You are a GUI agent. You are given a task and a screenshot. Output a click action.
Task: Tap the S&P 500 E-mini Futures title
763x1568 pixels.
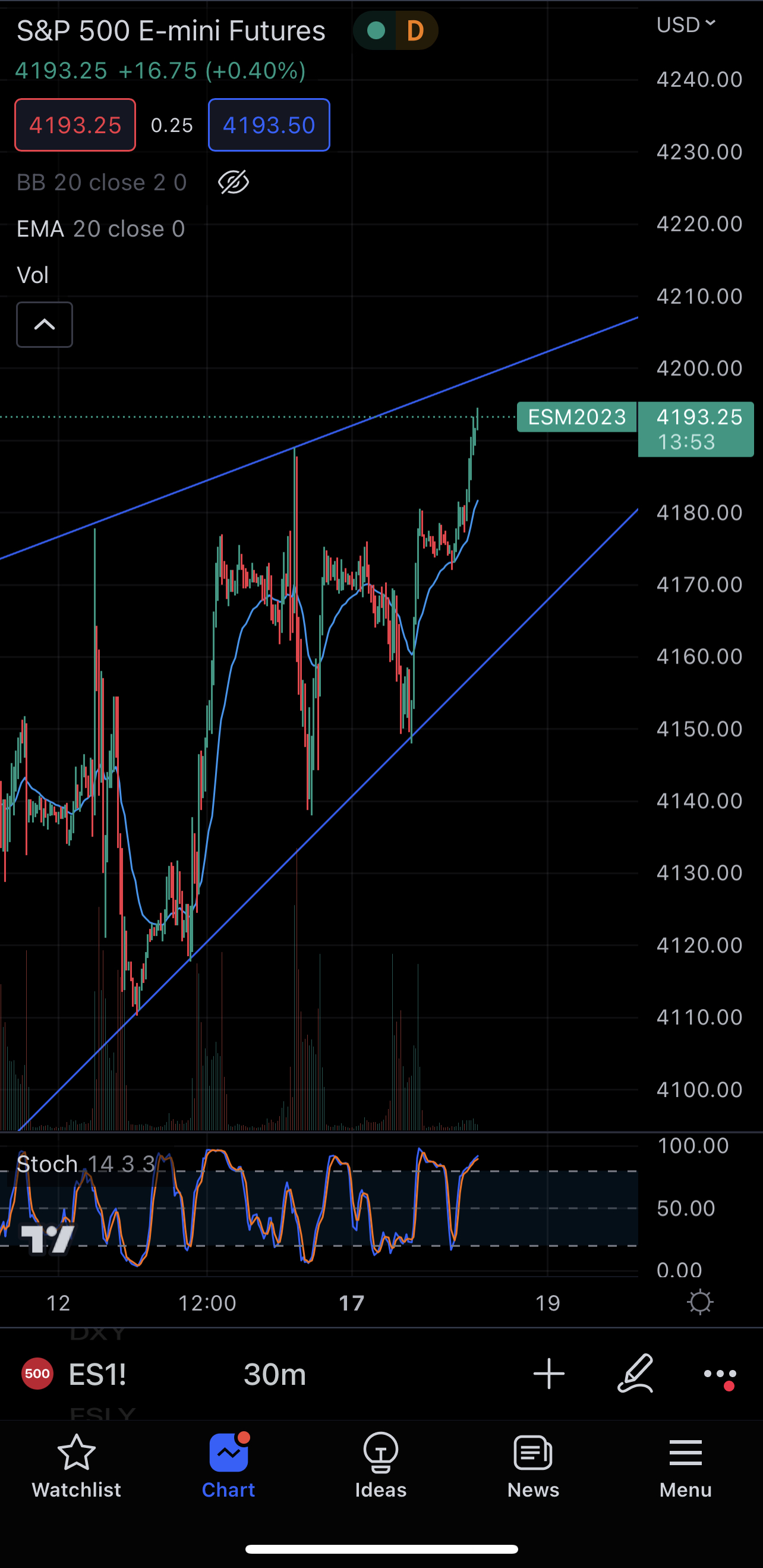pos(171,31)
